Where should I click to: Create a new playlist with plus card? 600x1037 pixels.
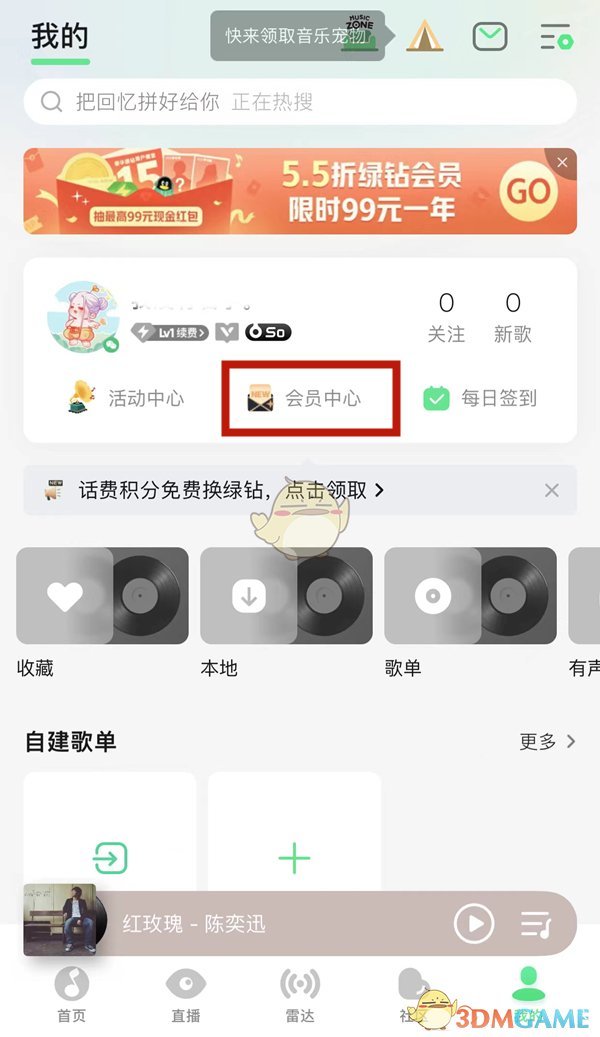[294, 858]
